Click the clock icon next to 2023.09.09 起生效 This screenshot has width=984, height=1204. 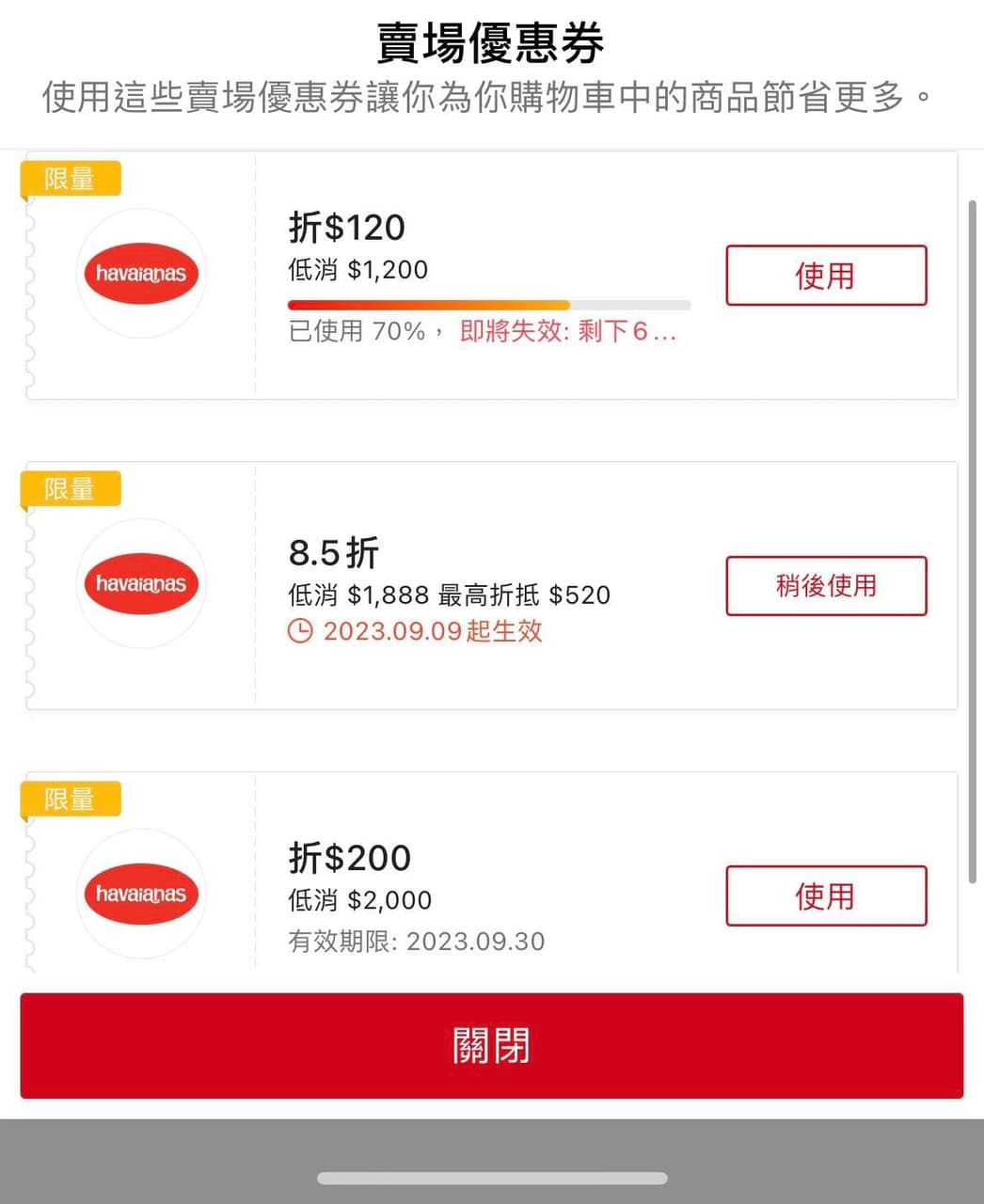[x=299, y=631]
